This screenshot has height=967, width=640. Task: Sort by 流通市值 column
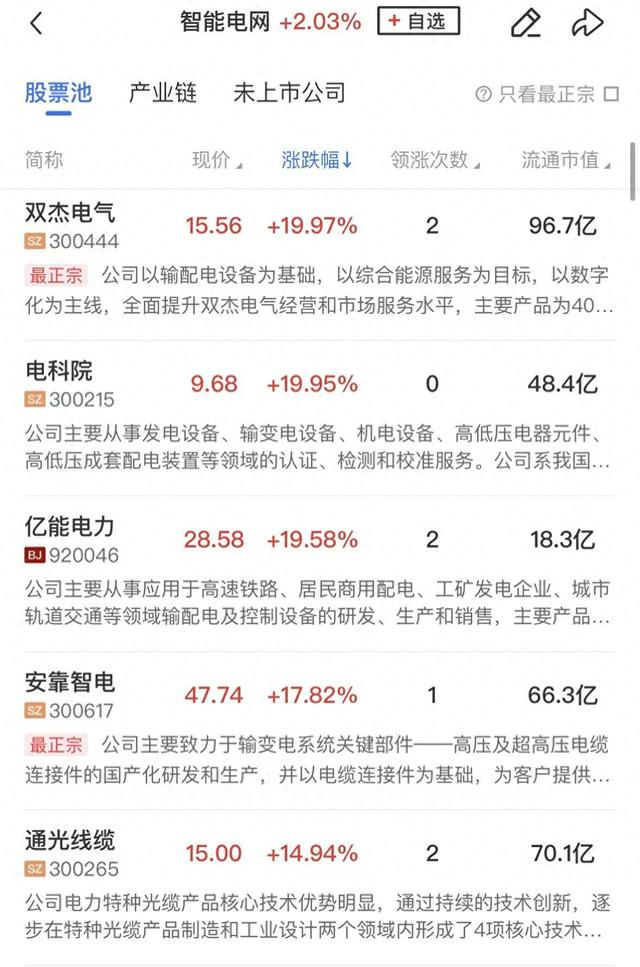tap(565, 160)
